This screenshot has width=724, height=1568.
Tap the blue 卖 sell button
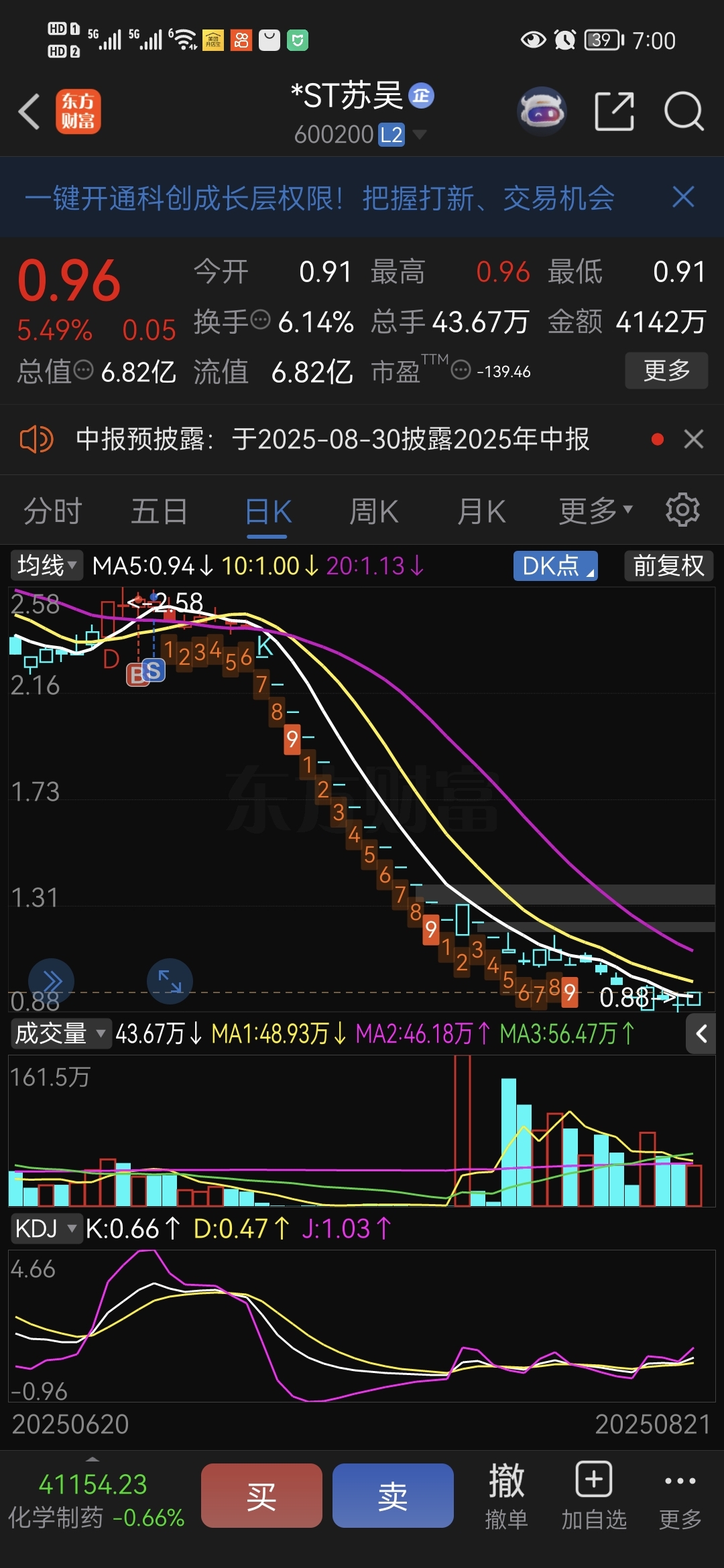coord(393,1496)
